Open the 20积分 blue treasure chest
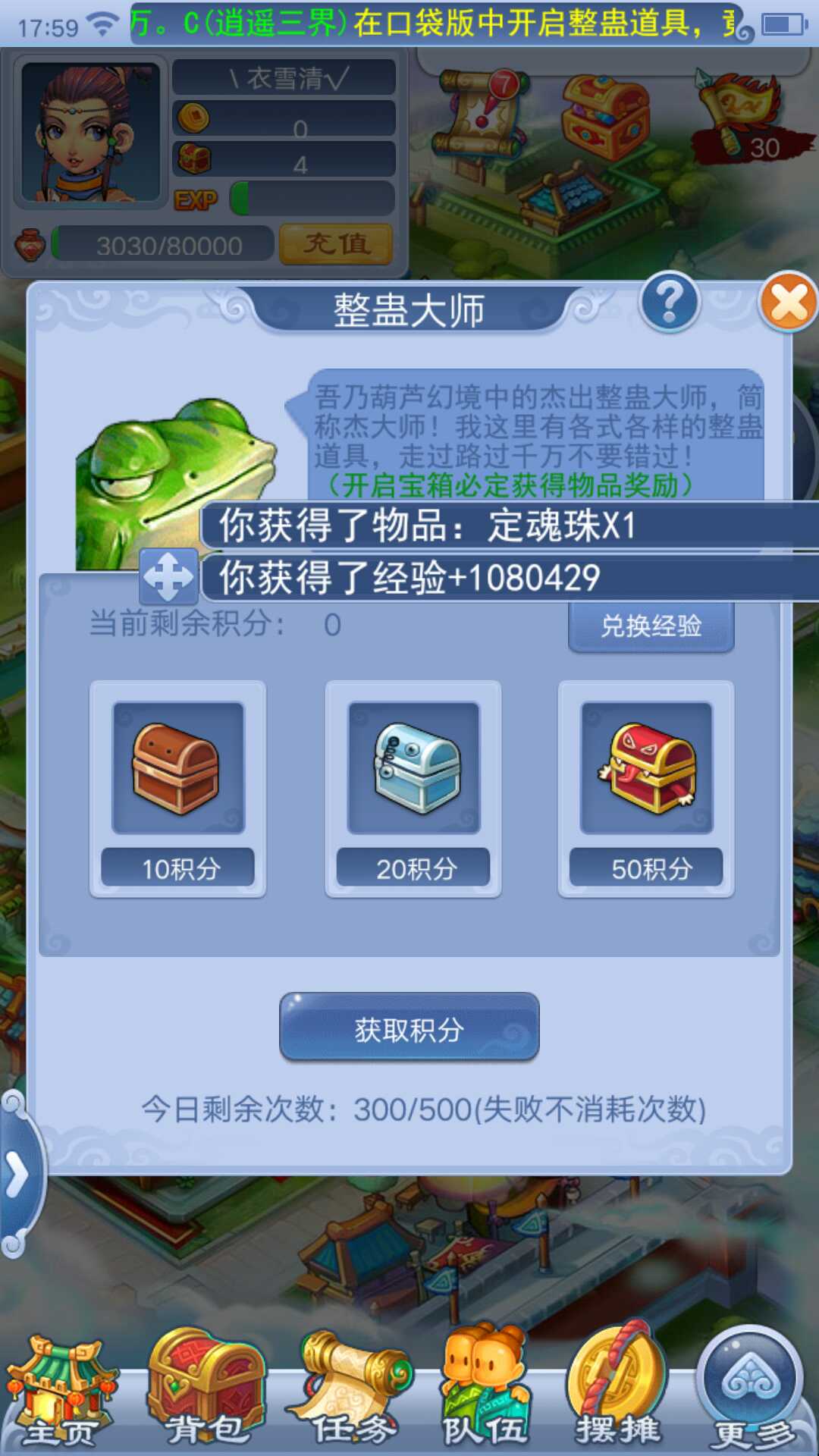 (x=413, y=769)
